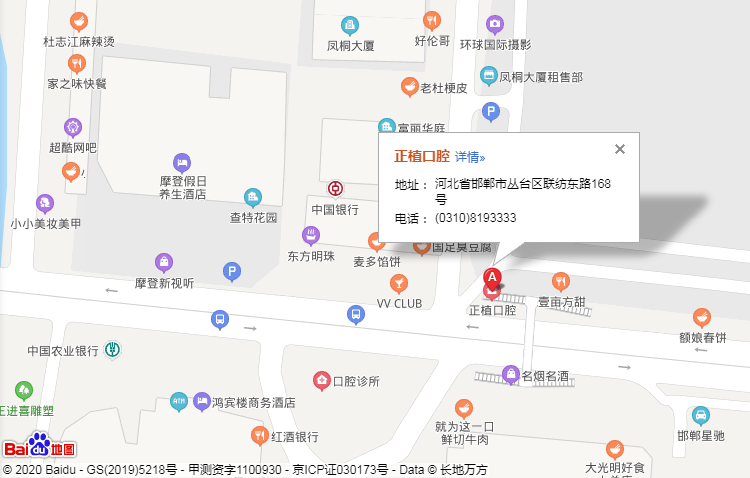Close the 正植口腔 info popup
This screenshot has width=750, height=478.
pyautogui.click(x=620, y=149)
